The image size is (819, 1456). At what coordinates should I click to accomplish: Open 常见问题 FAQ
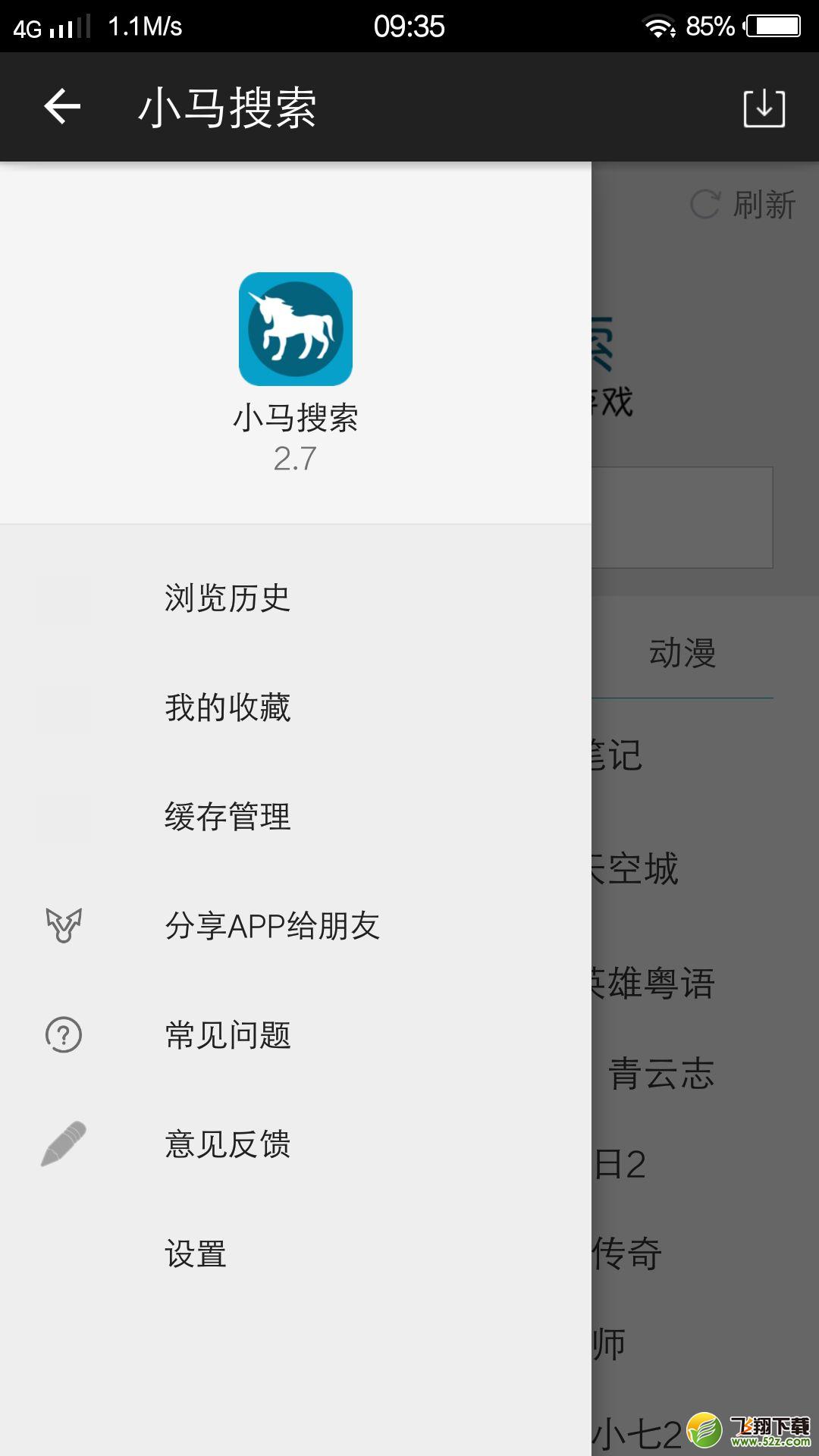coord(296,1035)
